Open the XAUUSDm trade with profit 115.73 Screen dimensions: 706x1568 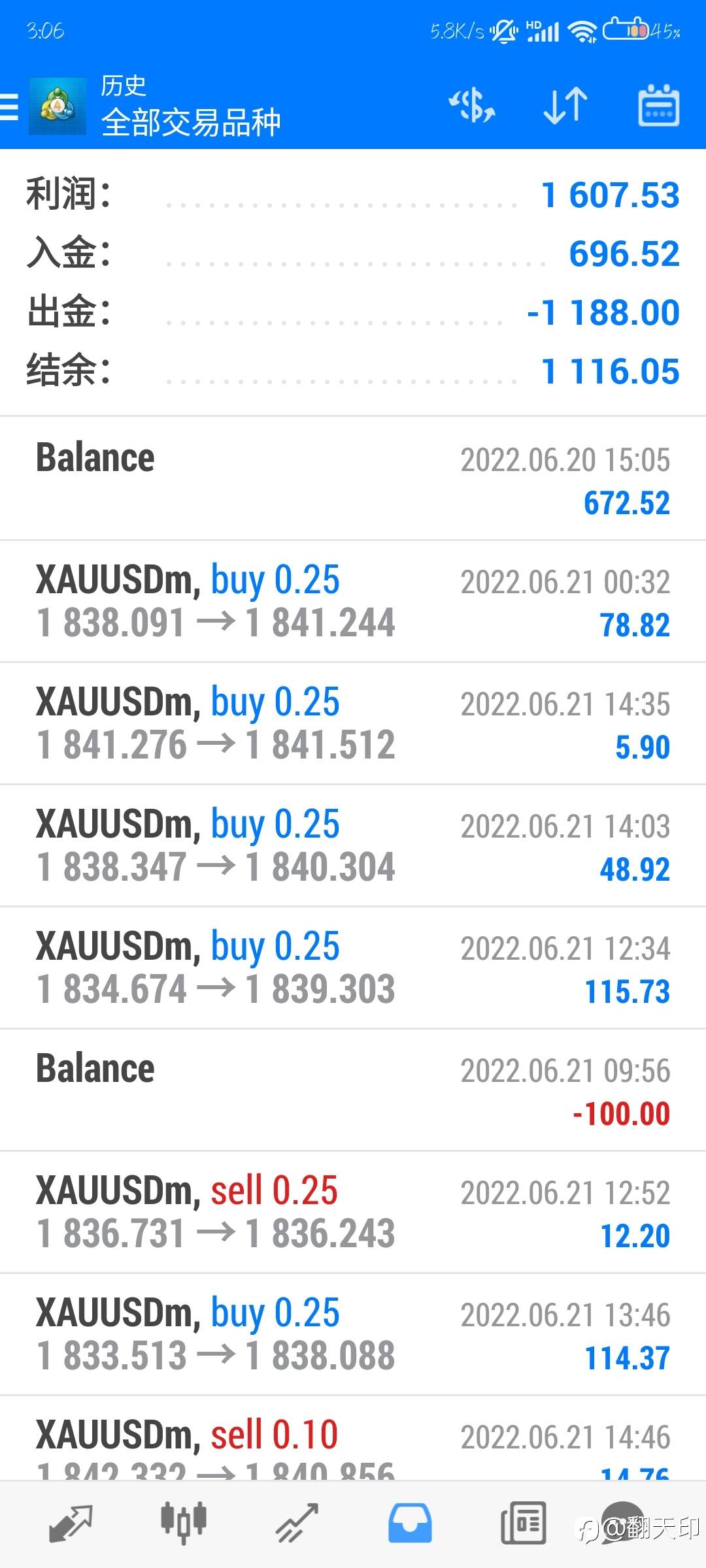[x=353, y=968]
